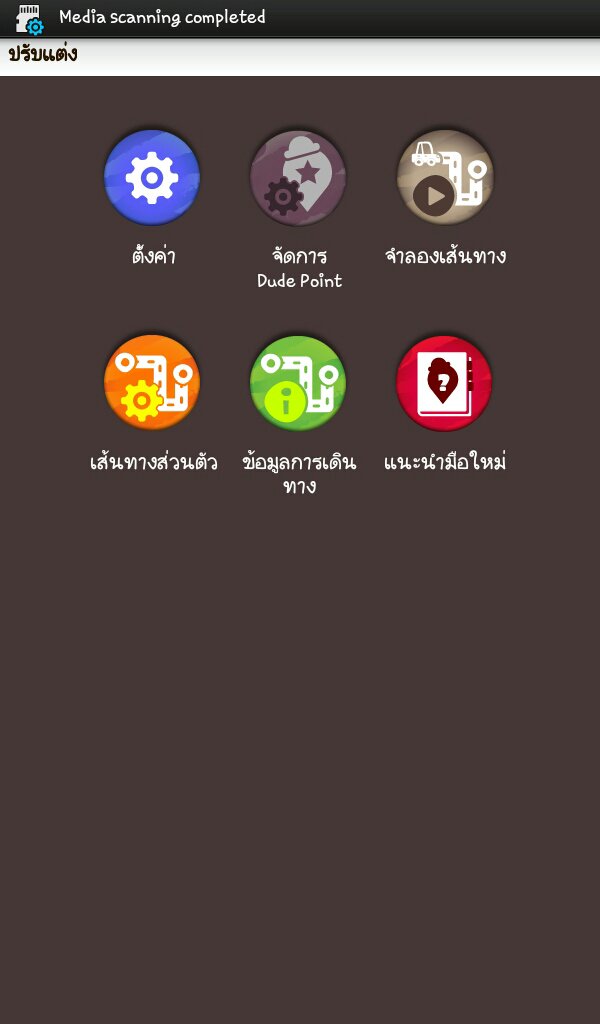600x1024 pixels.
Task: Open แนะนำมือใหม่ beginner guide
Action: click(445, 383)
